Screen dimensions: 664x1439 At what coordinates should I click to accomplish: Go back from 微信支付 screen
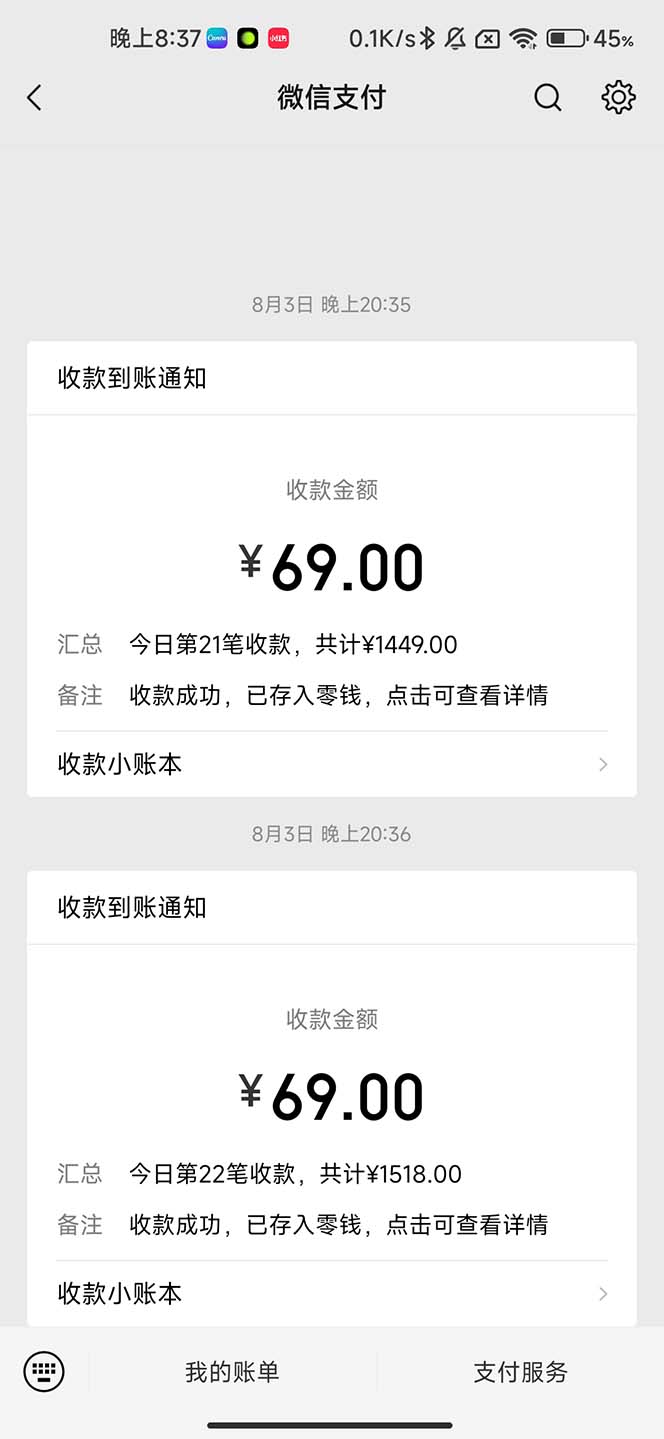[x=35, y=98]
